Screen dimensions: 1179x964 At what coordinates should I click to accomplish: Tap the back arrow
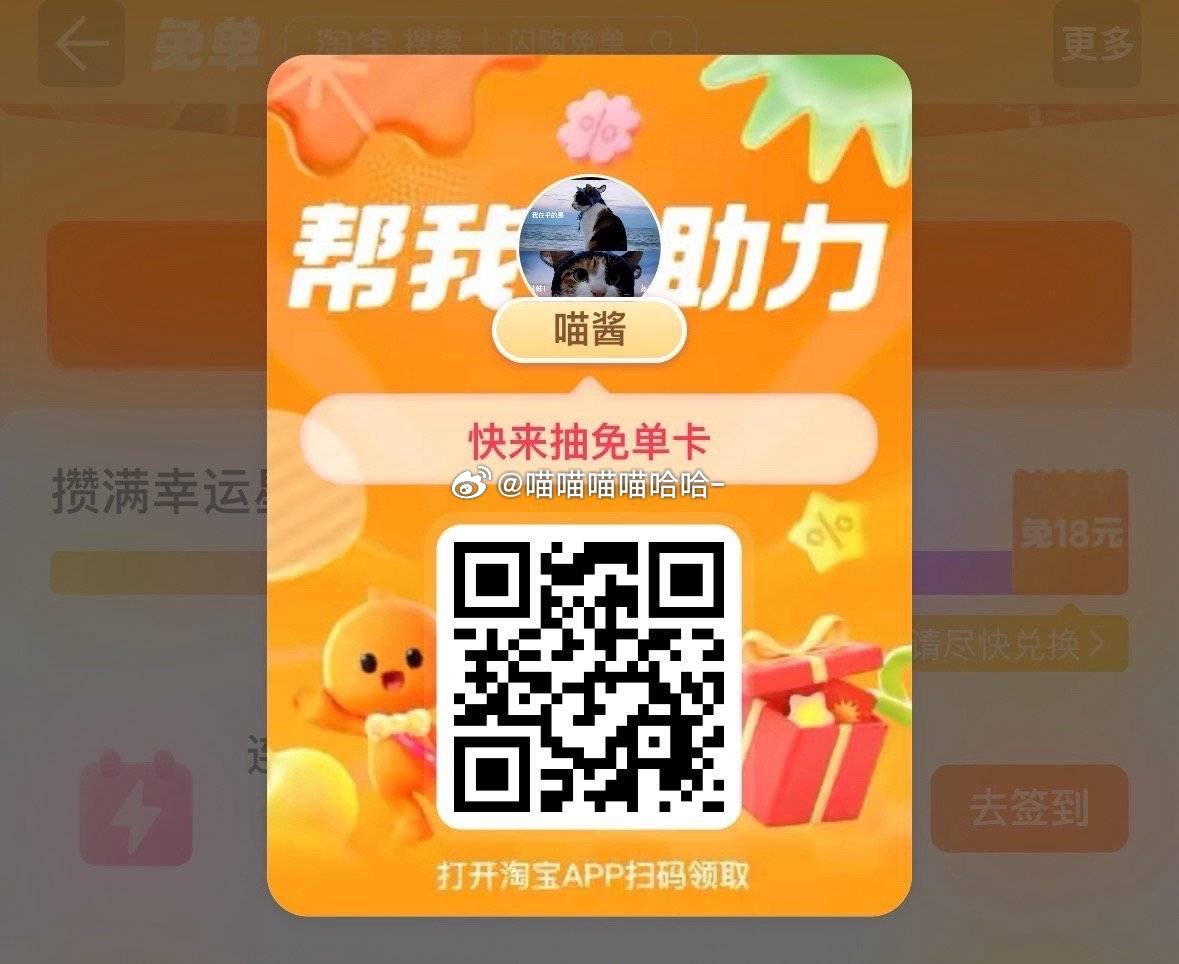pyautogui.click(x=80, y=45)
